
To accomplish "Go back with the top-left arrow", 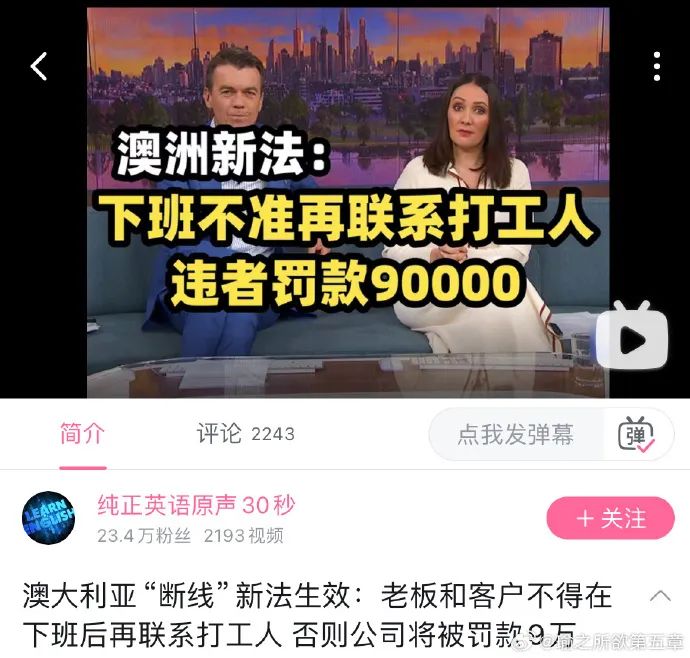I will pyautogui.click(x=39, y=67).
